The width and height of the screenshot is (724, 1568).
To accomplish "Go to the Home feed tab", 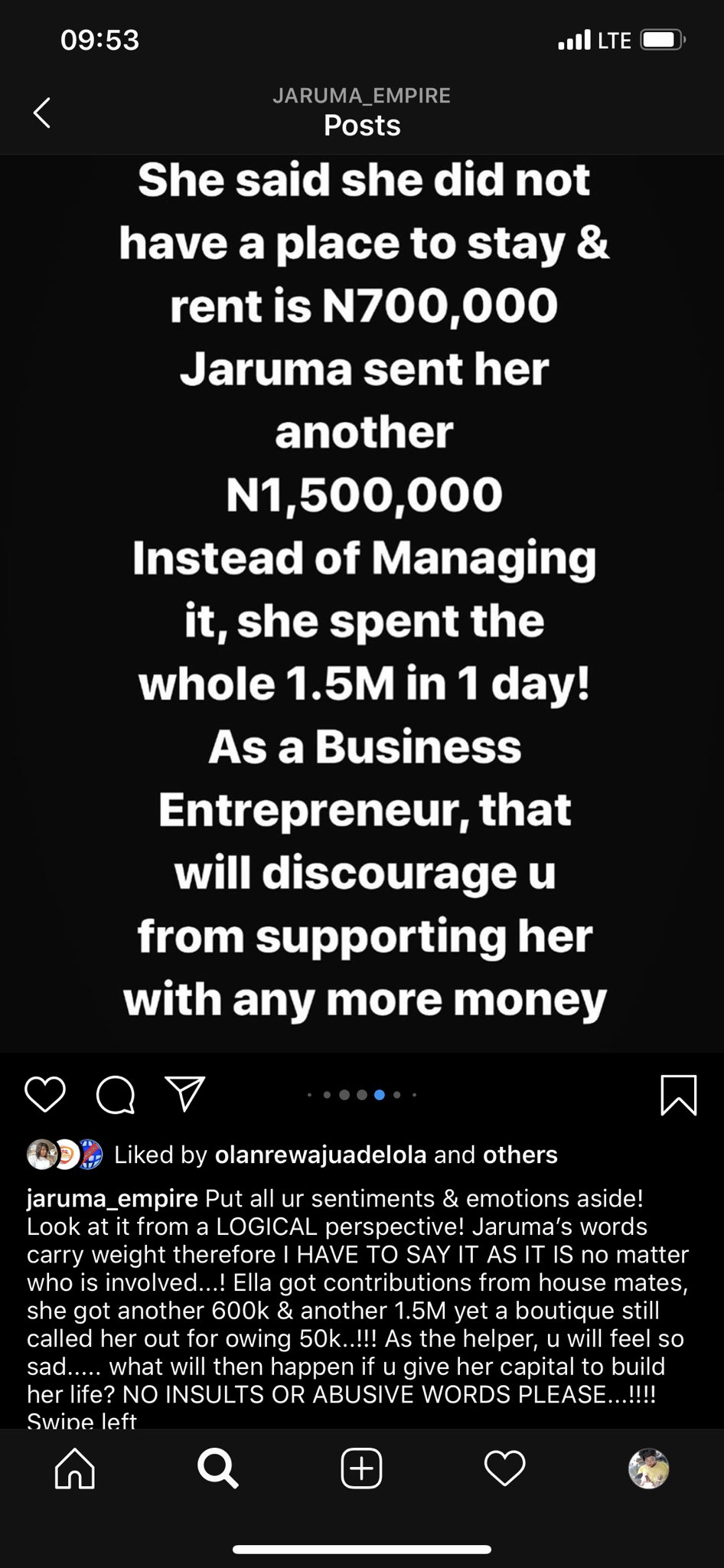I will 75,1468.
